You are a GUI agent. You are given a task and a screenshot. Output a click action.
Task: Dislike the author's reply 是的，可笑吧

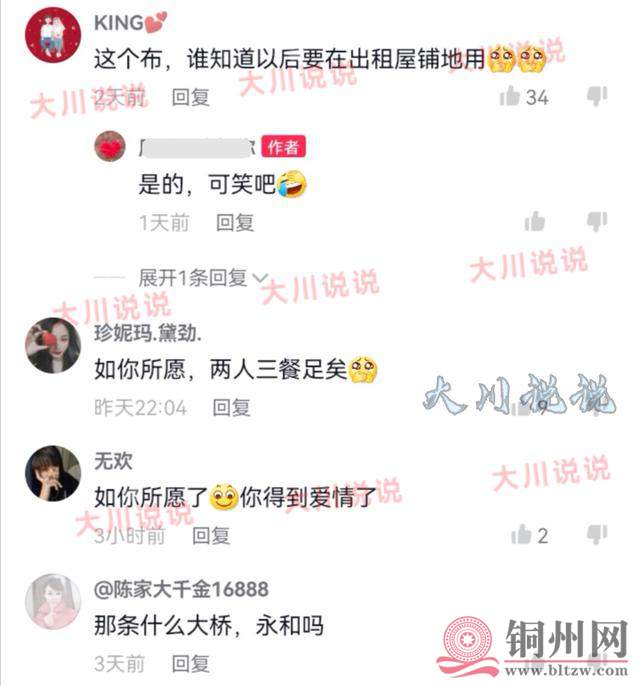pos(597,221)
